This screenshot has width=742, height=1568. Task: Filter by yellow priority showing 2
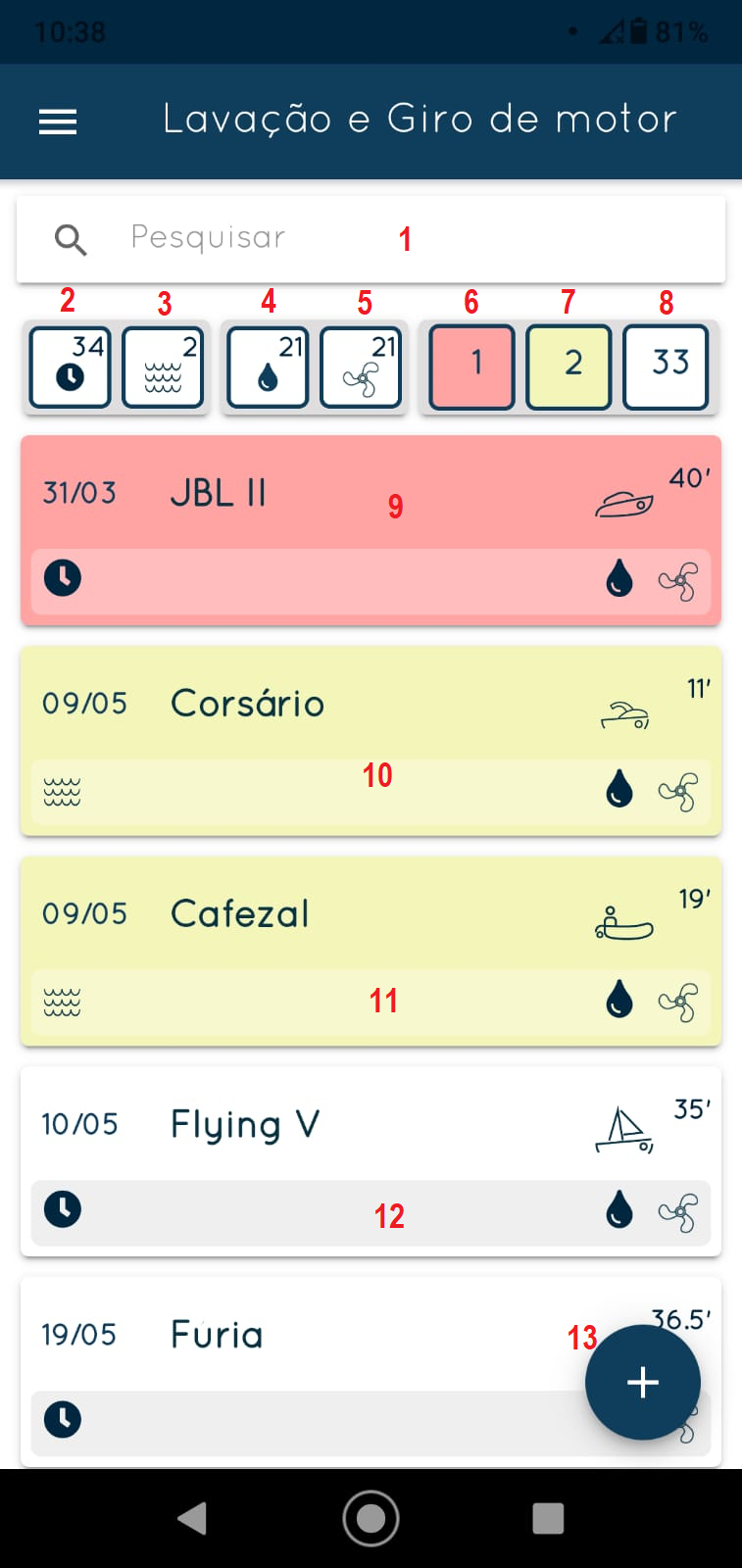point(569,367)
